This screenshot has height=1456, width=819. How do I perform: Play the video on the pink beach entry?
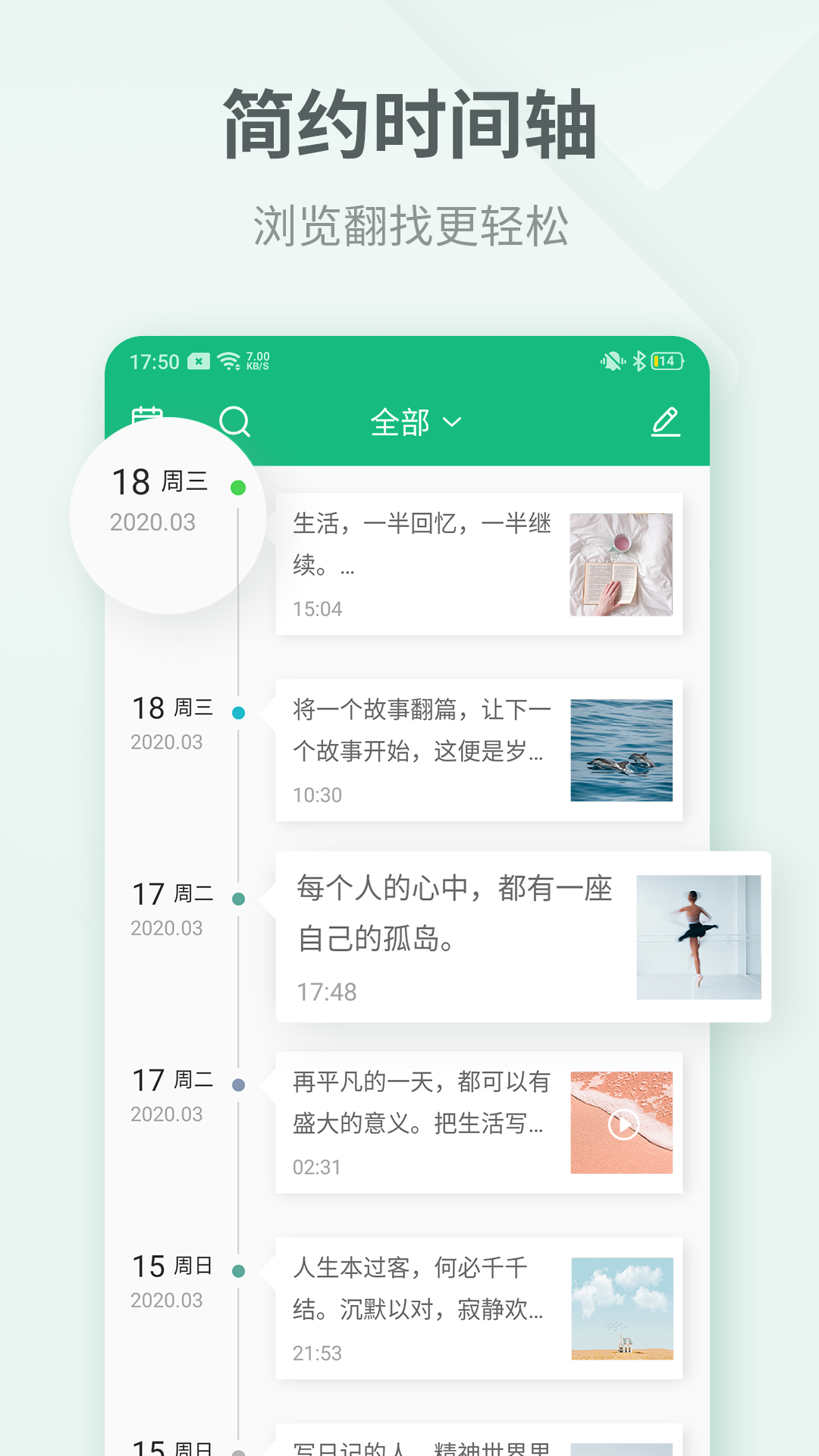[622, 1128]
